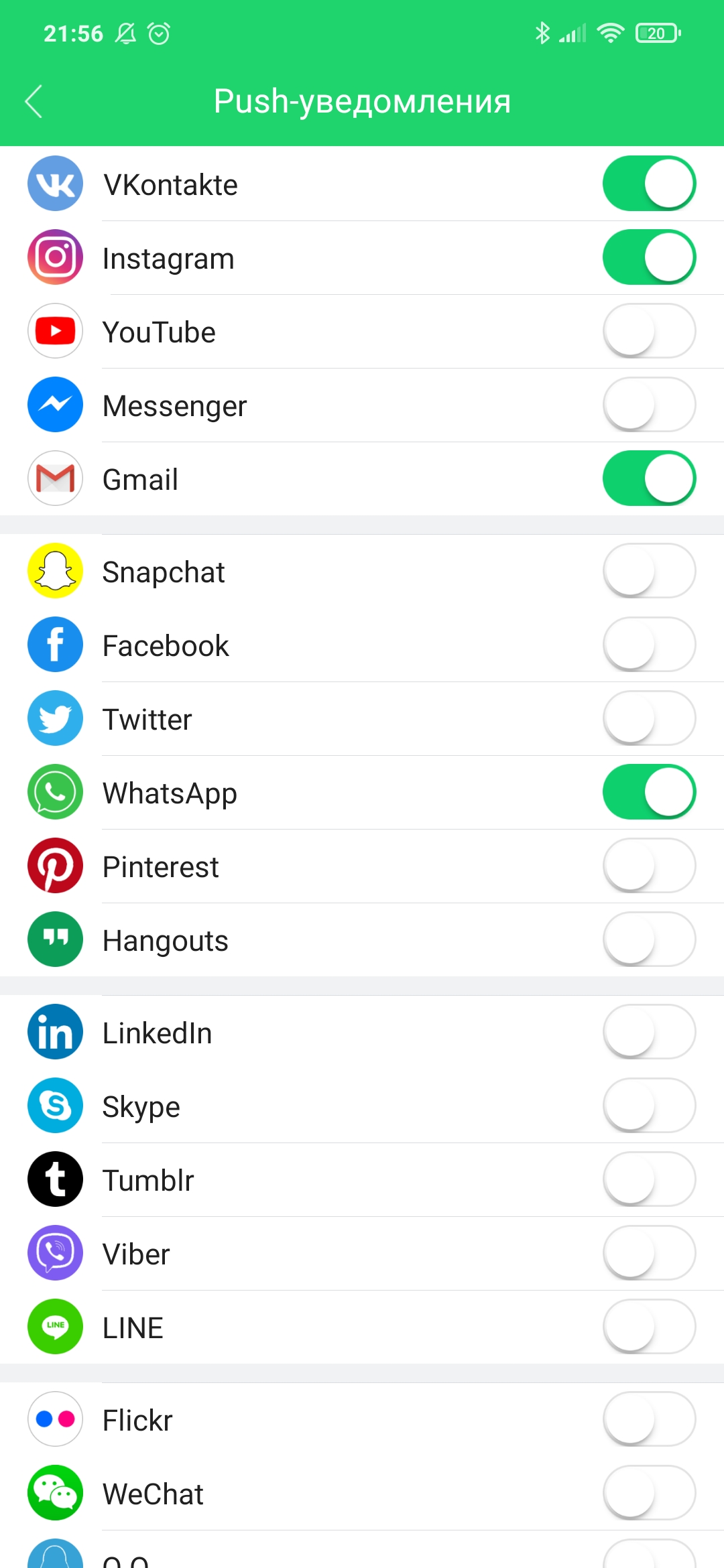Switch on LinkedIn notifications
This screenshot has width=724, height=1568.
[x=649, y=1032]
